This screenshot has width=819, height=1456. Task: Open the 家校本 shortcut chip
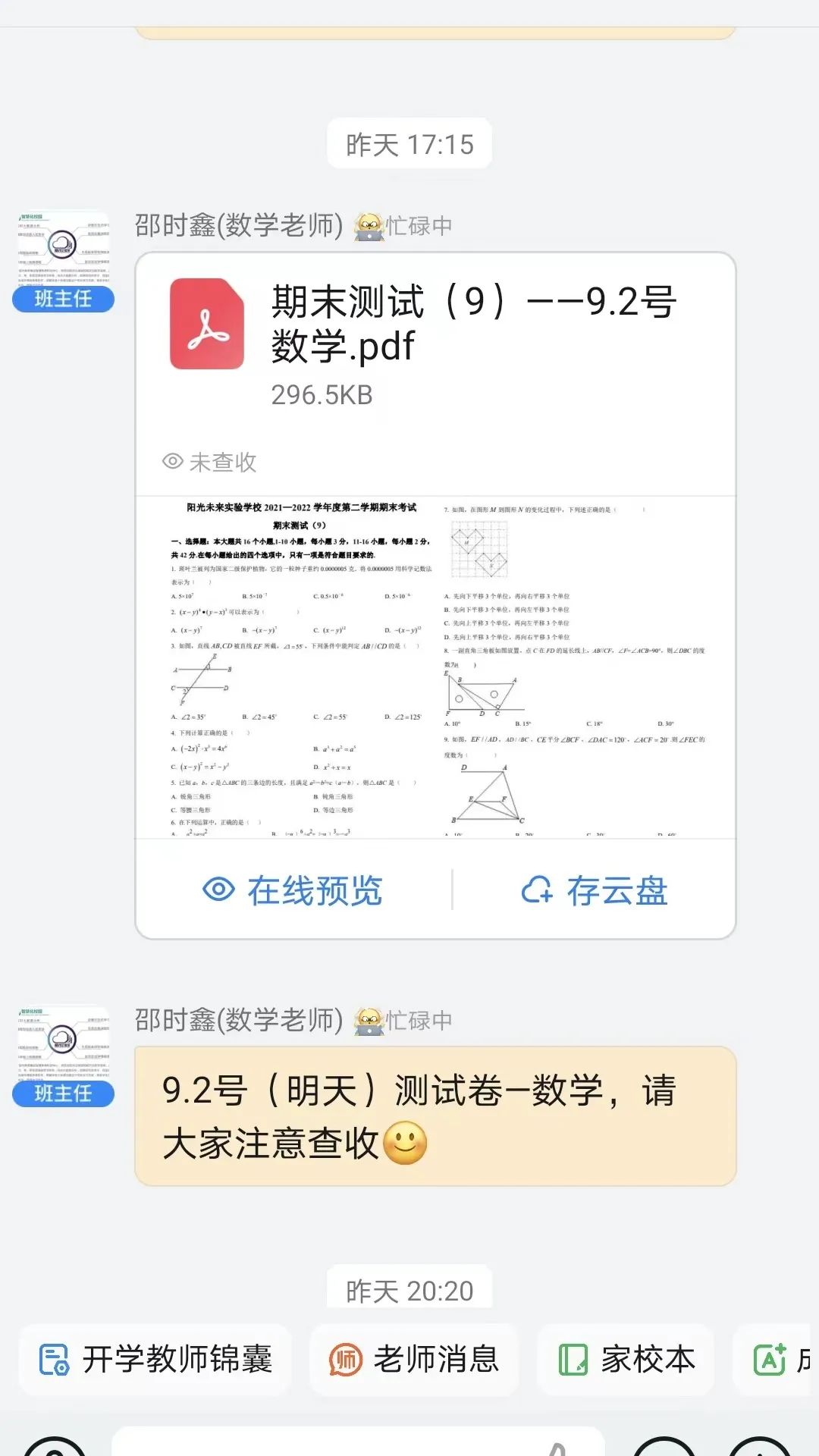pos(626,1360)
